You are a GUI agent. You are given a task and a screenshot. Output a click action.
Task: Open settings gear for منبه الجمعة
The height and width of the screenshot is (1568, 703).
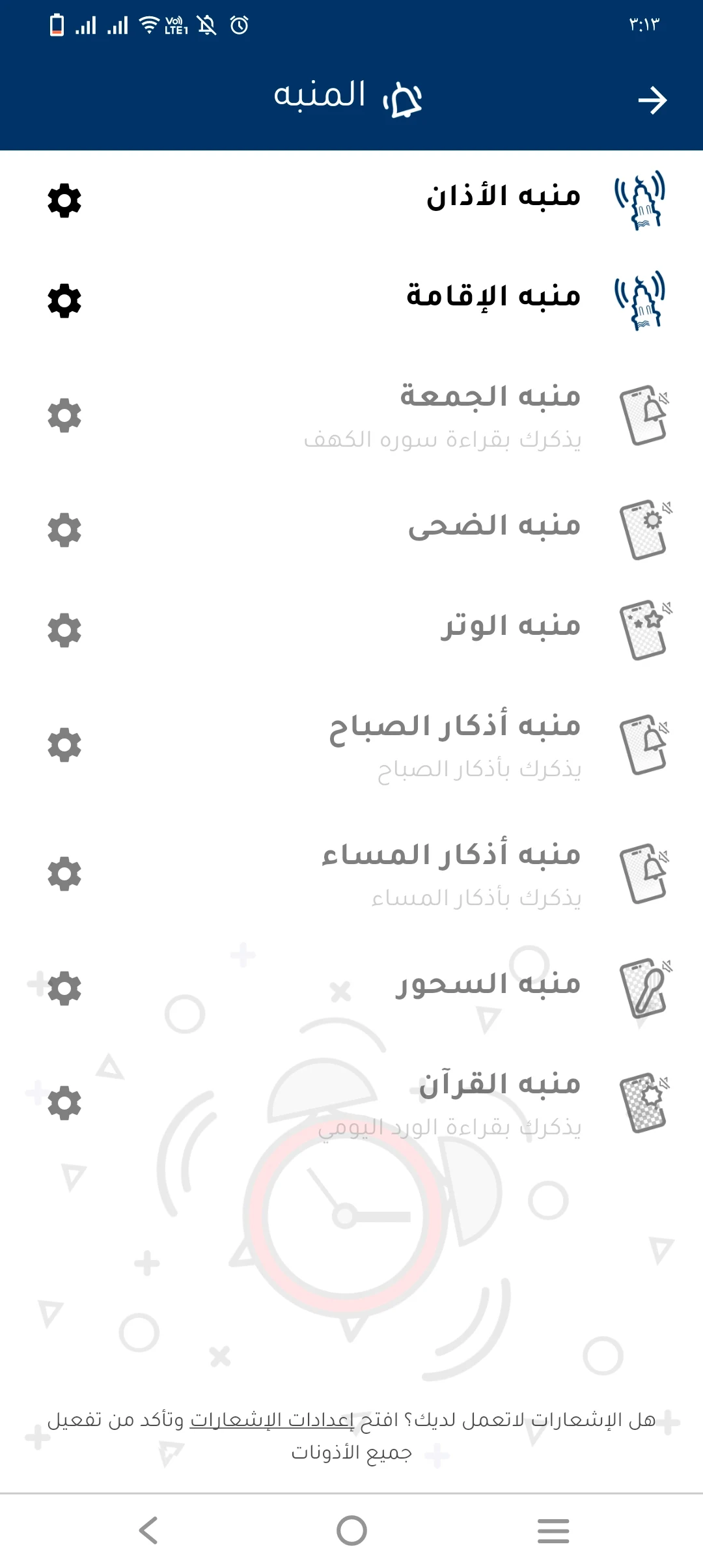click(64, 415)
